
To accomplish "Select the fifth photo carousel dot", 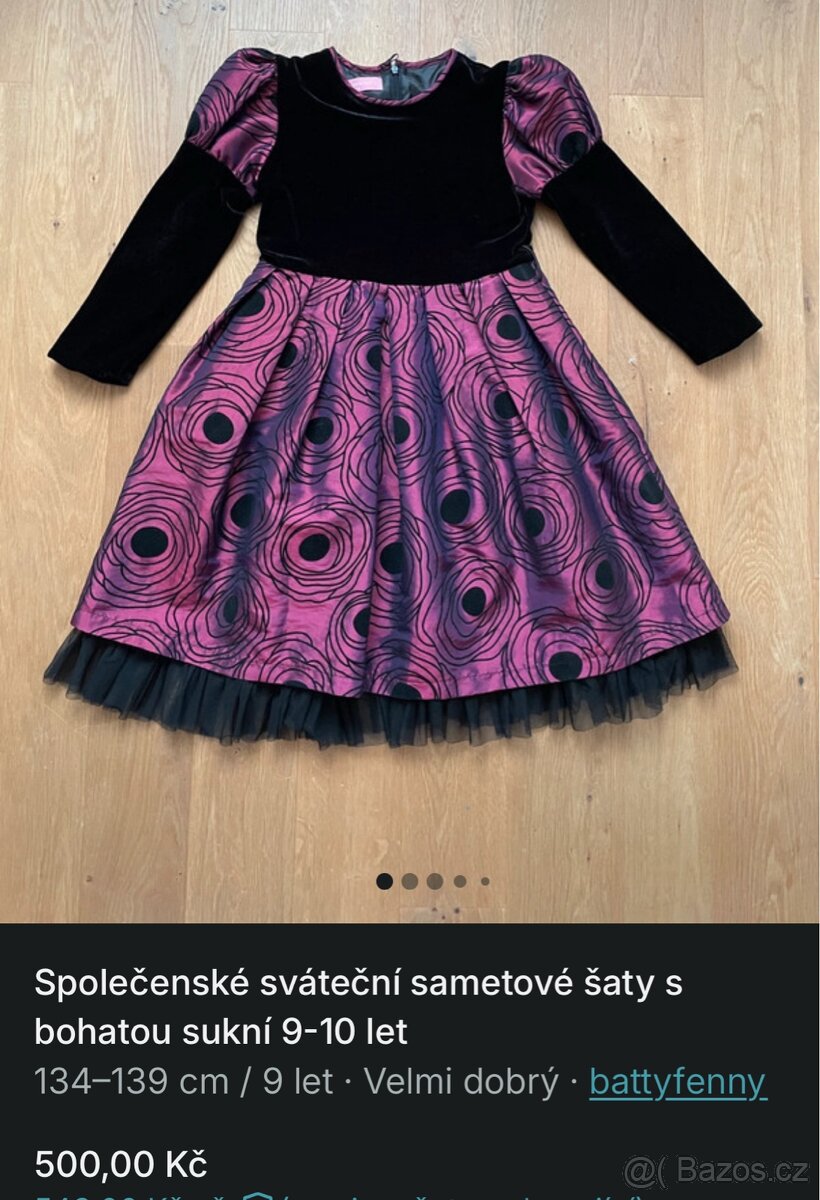I will click(484, 881).
